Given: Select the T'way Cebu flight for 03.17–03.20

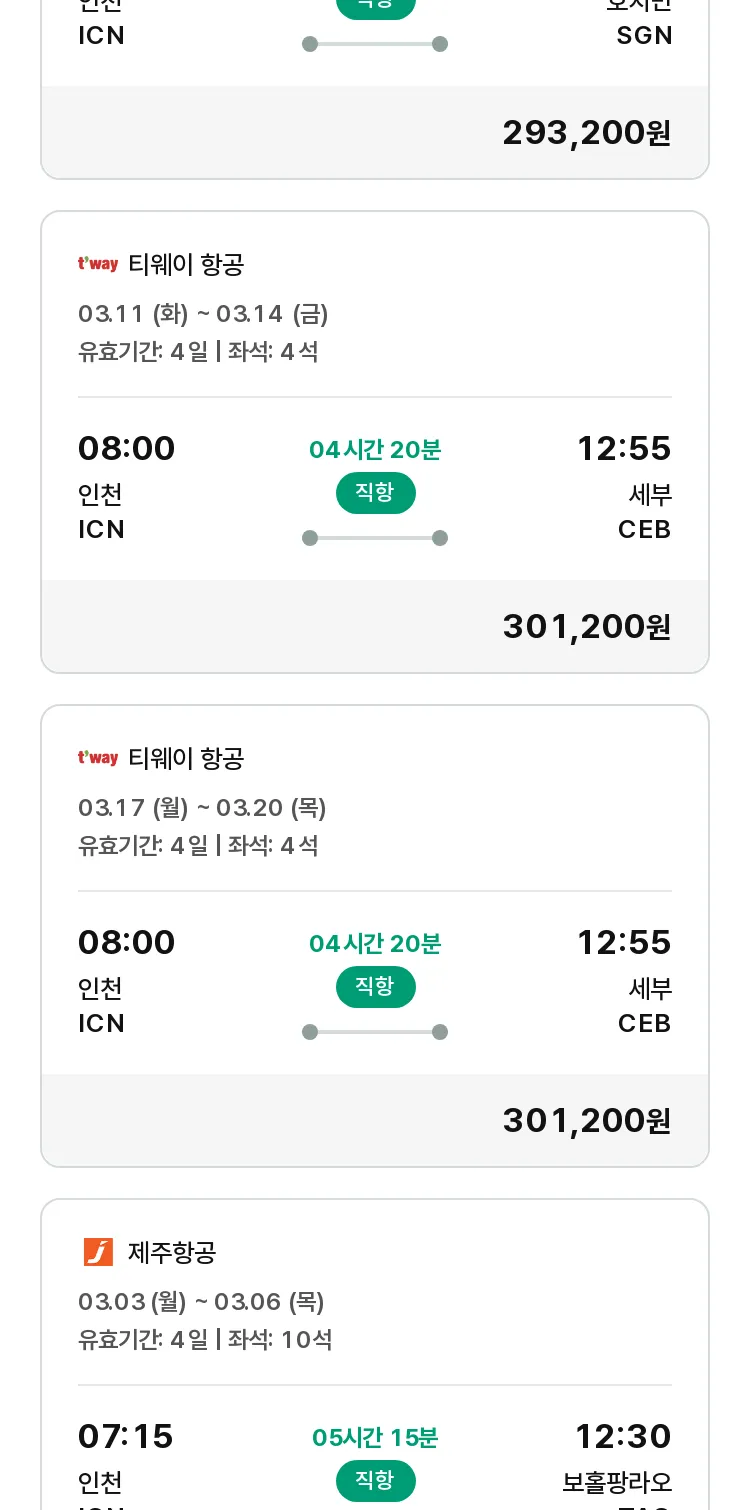Looking at the screenshot, I should (375, 936).
